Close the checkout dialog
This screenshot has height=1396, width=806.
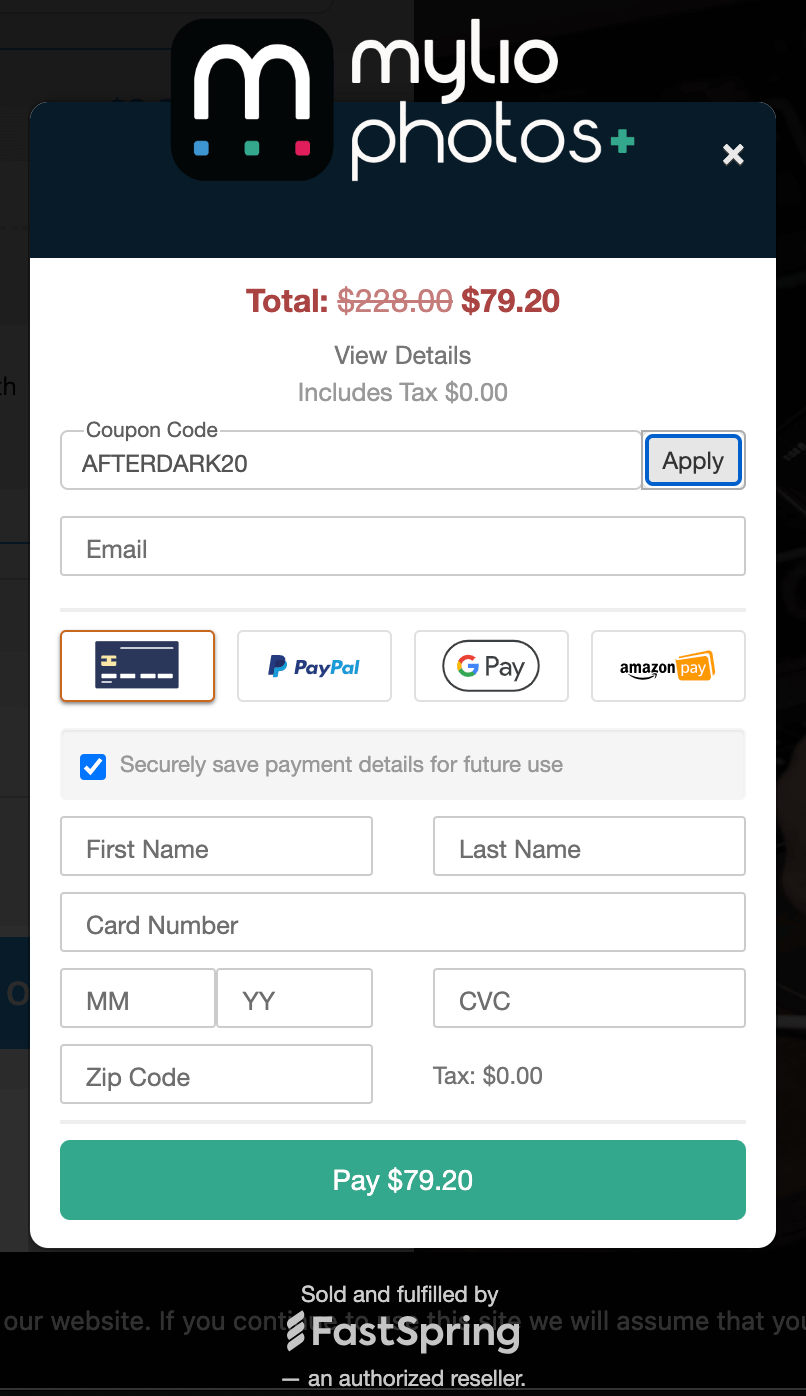click(733, 154)
